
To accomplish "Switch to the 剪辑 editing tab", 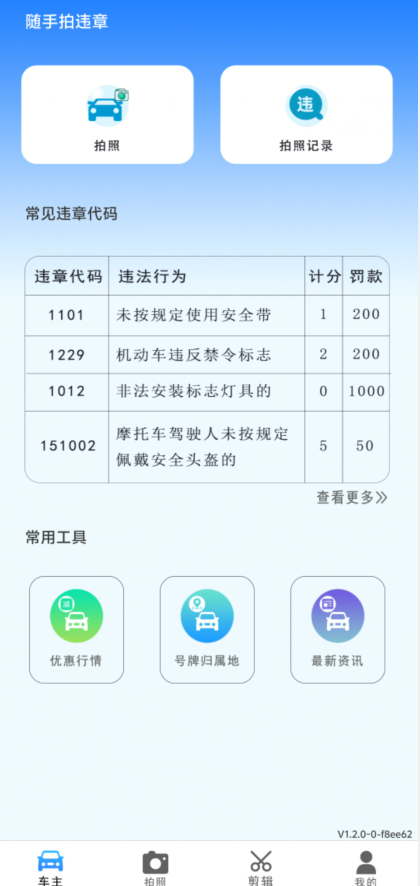I will (261, 866).
